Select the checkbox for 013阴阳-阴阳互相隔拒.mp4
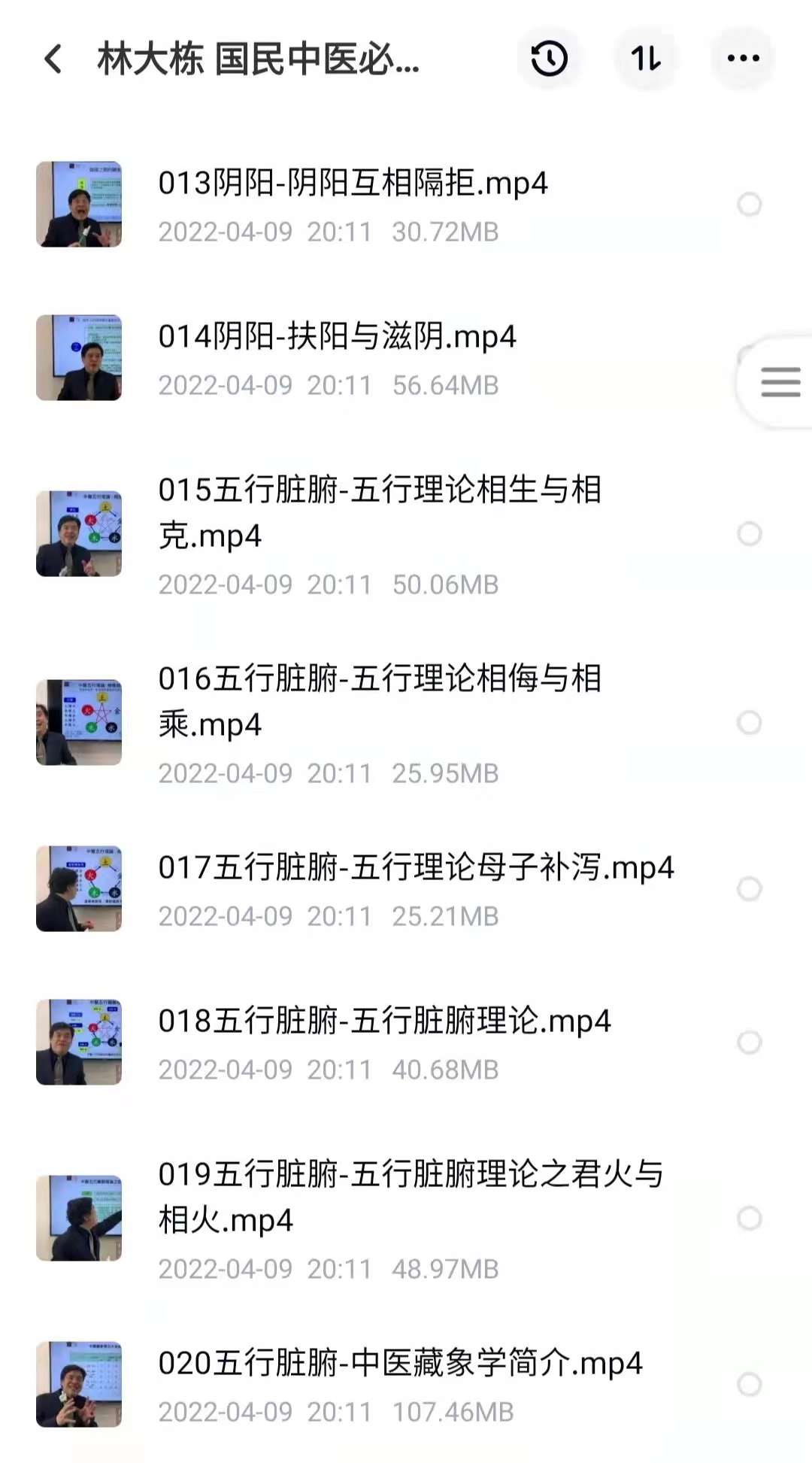The image size is (812, 1463). click(749, 204)
